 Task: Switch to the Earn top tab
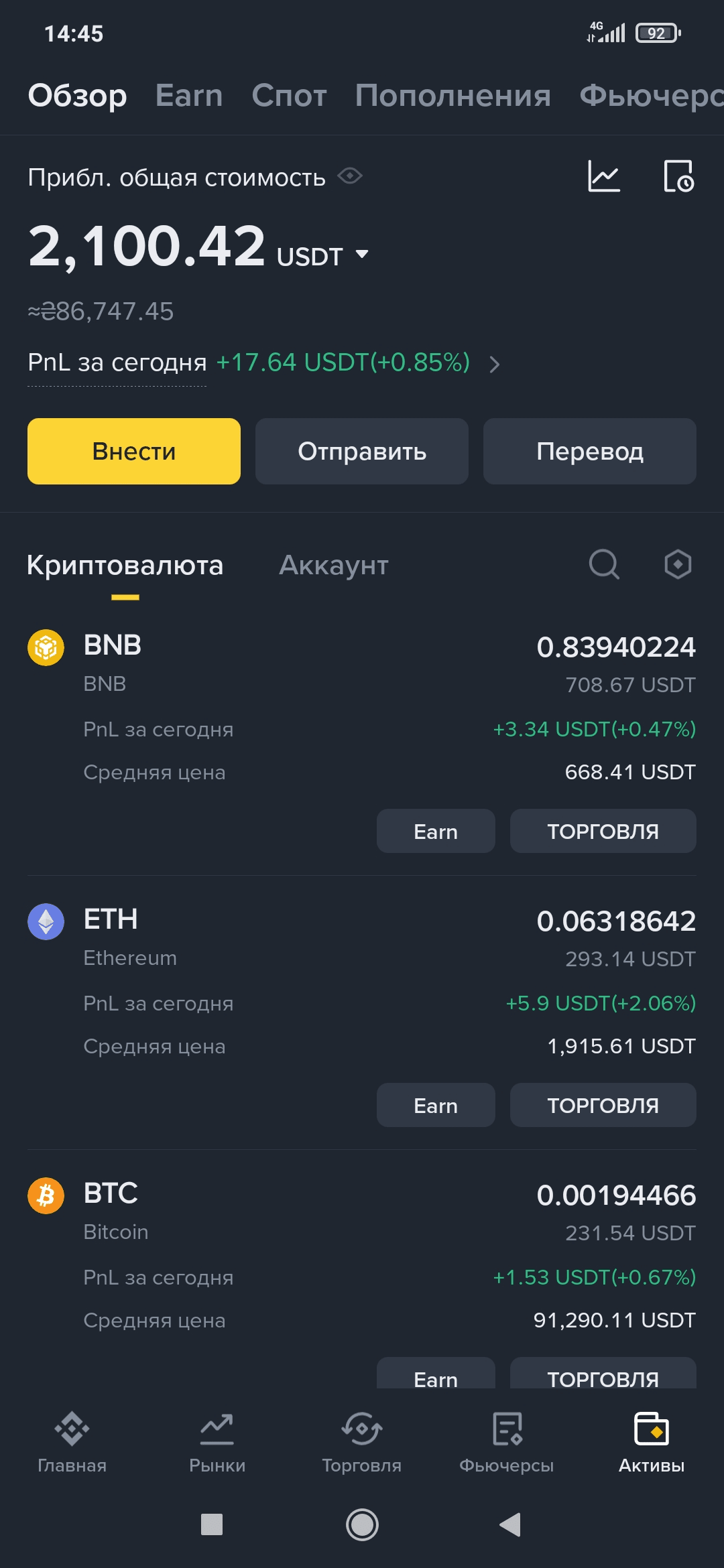[x=189, y=95]
